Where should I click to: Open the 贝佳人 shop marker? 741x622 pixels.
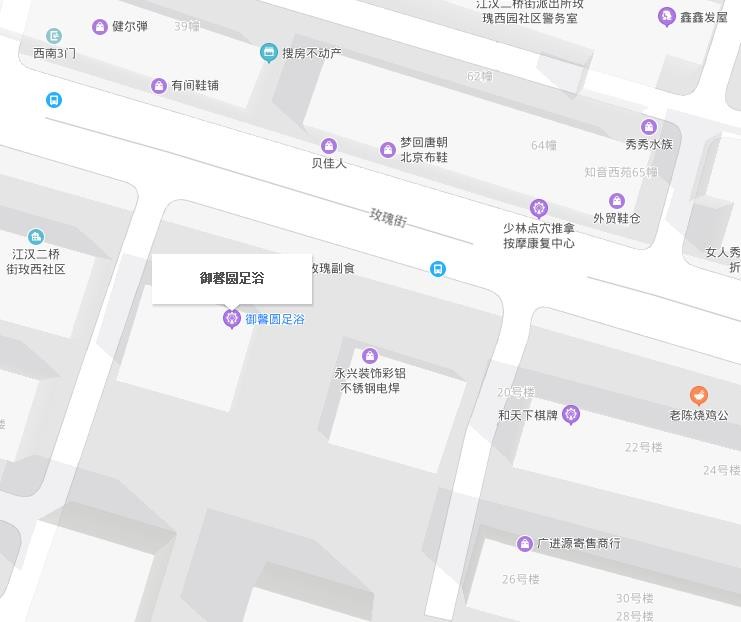point(328,146)
